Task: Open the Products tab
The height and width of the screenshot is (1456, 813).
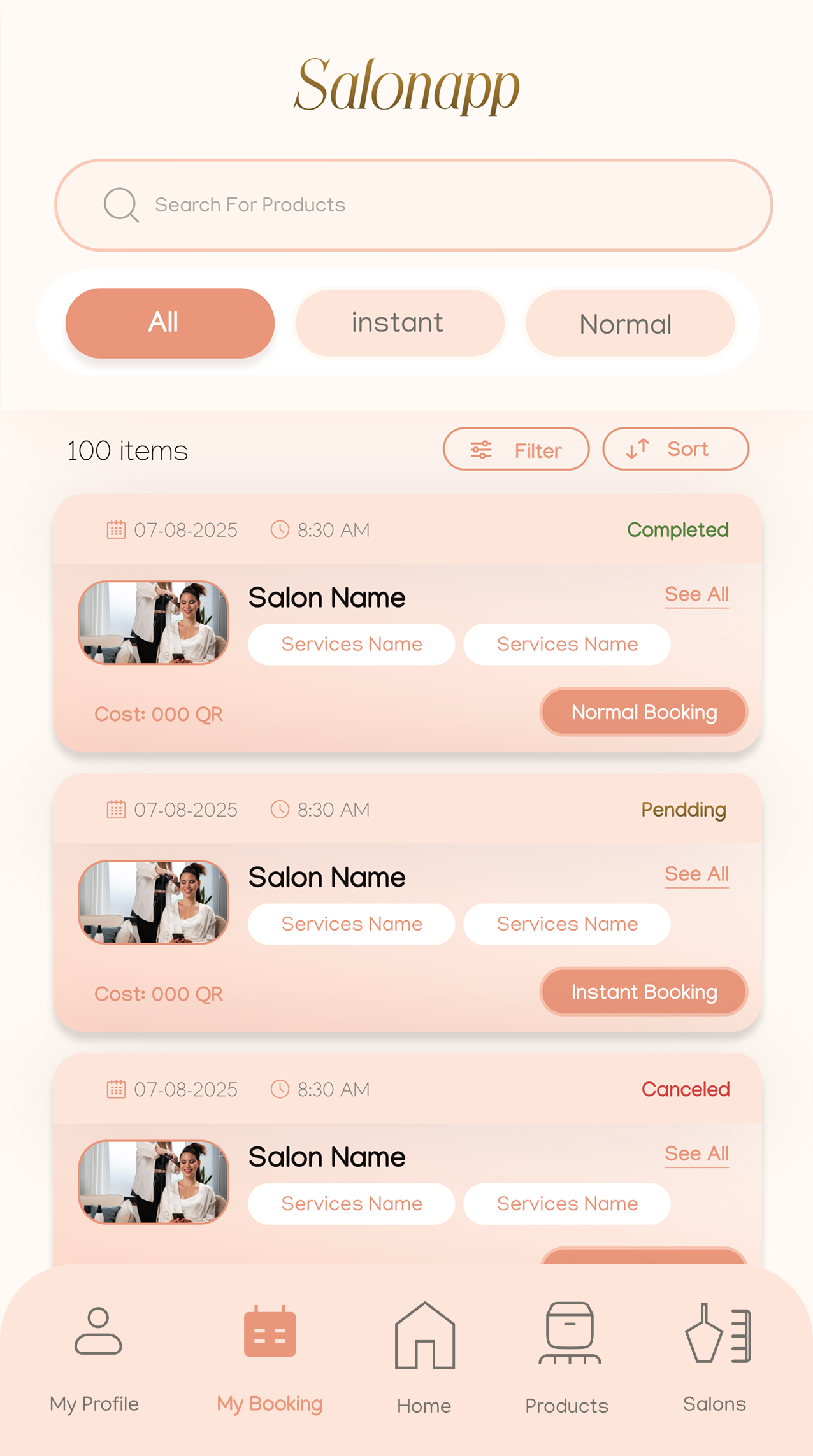Action: pos(567,1357)
